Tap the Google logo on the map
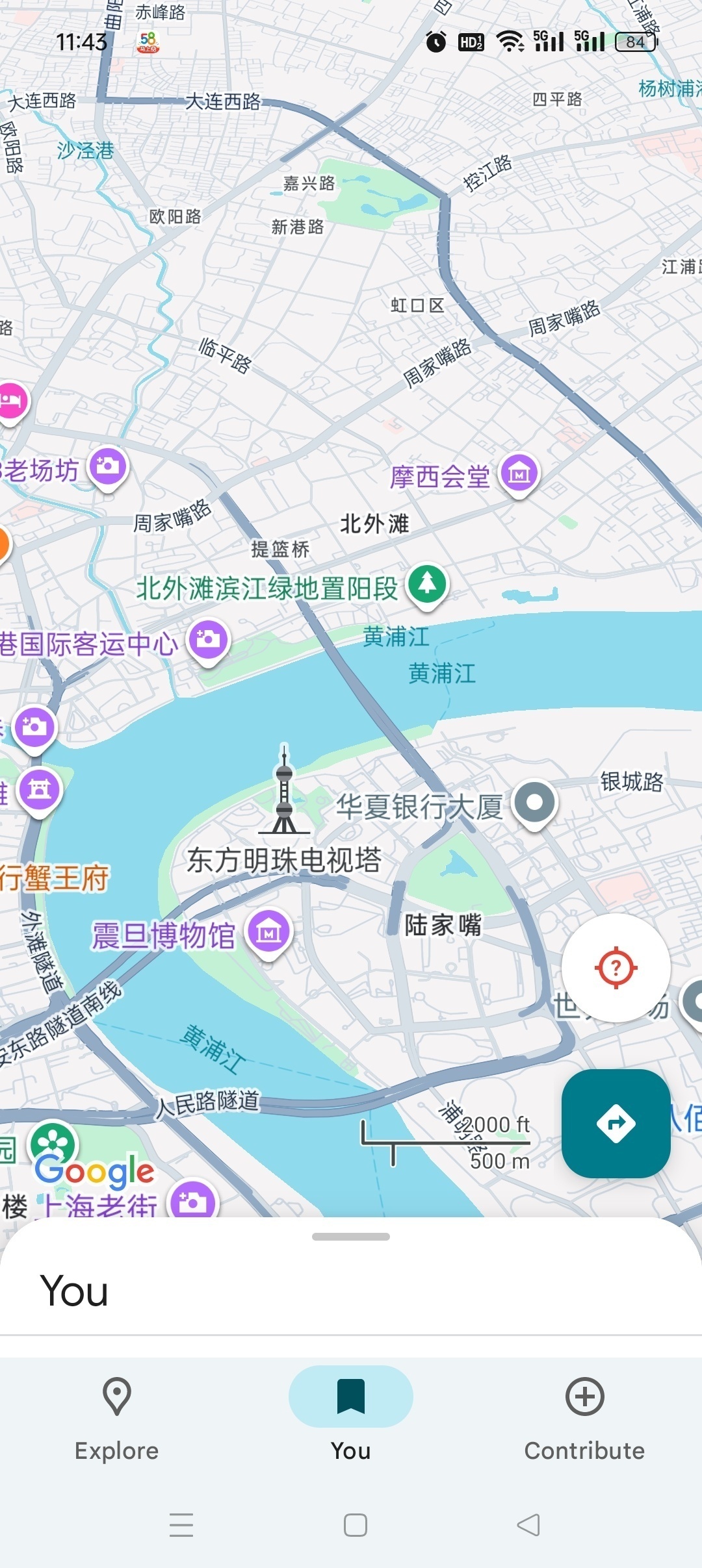702x1568 pixels. click(95, 1169)
